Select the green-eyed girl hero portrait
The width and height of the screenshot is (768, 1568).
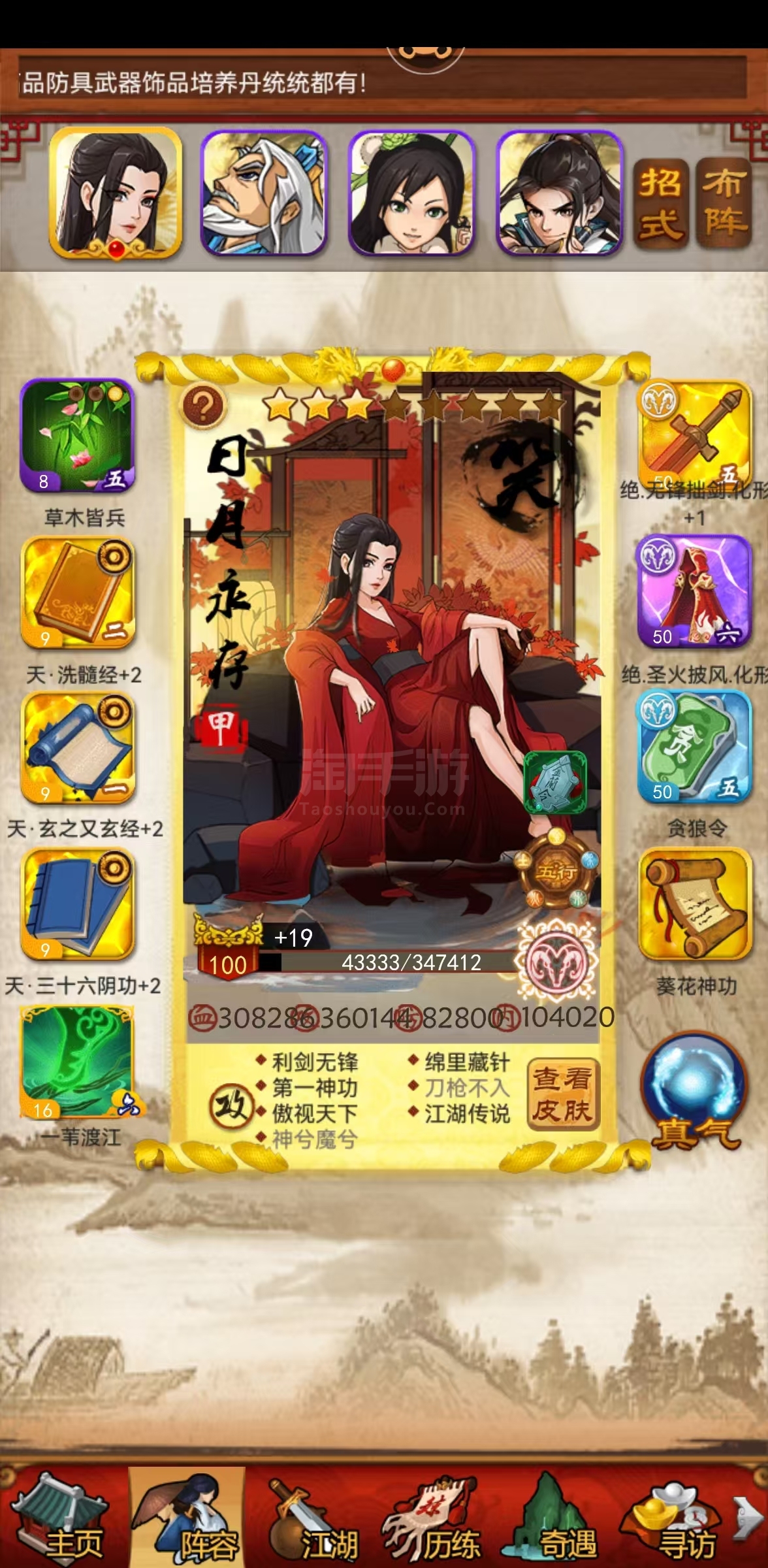411,193
